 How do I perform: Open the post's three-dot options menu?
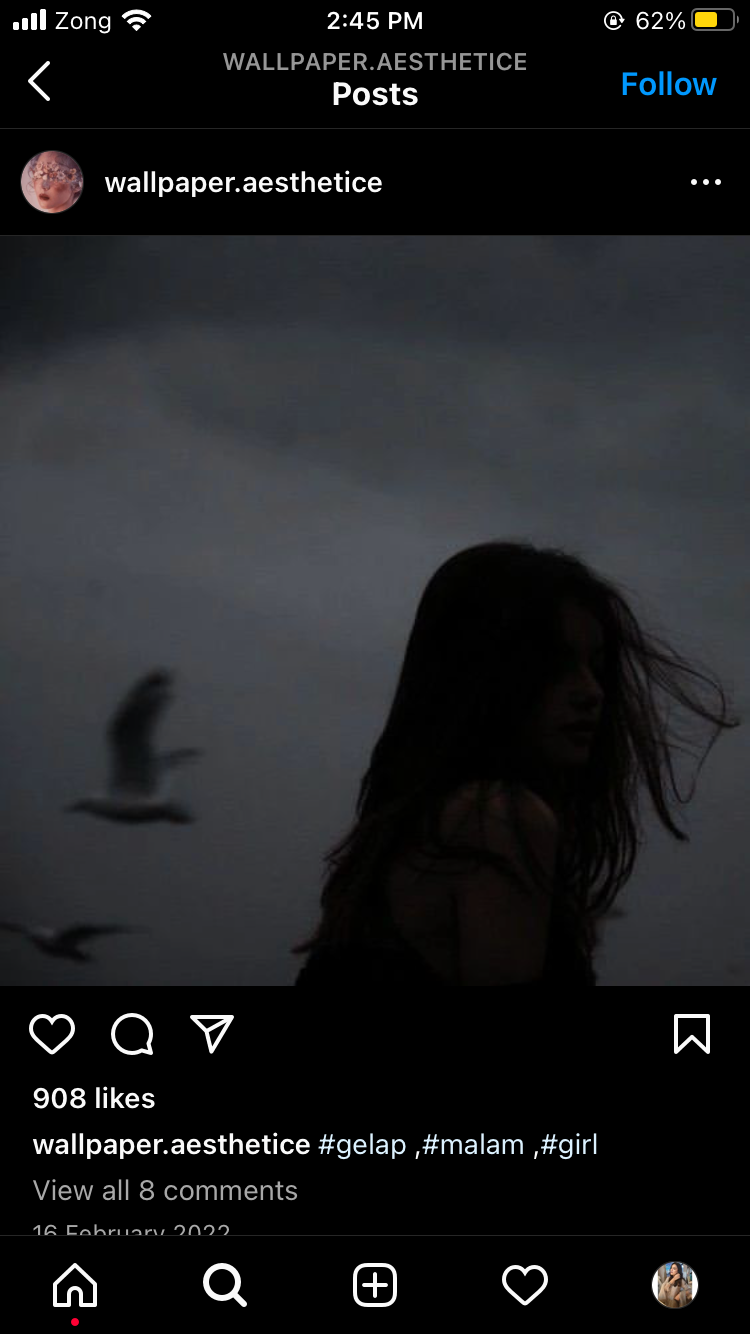pos(705,182)
